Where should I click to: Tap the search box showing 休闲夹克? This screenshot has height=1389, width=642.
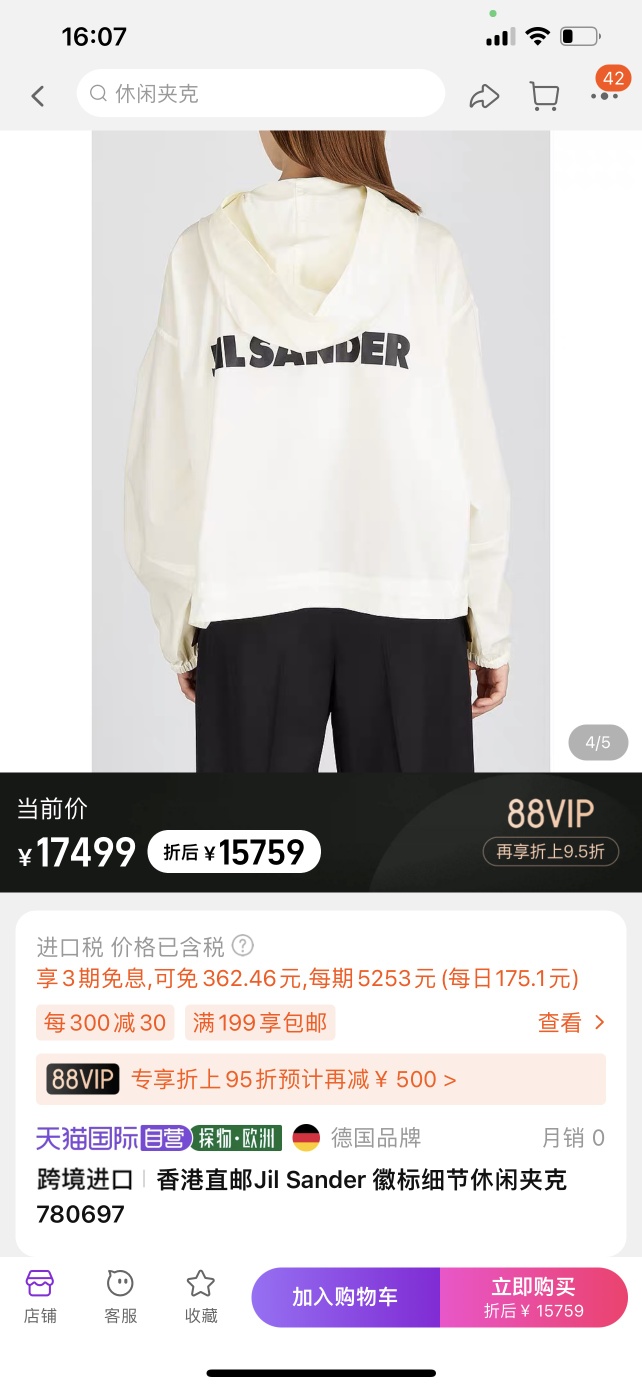click(260, 94)
